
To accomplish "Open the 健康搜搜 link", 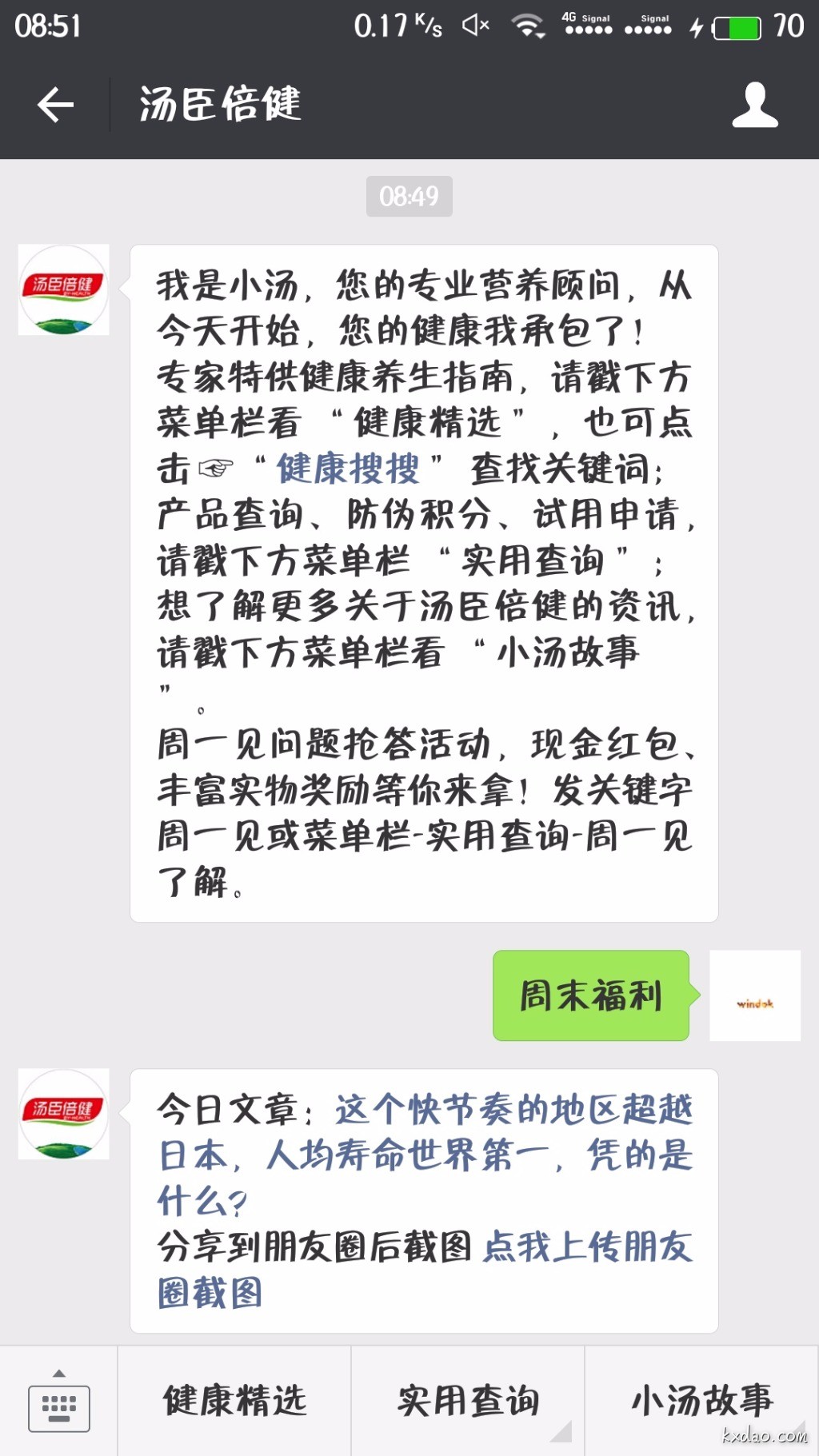I will (348, 469).
